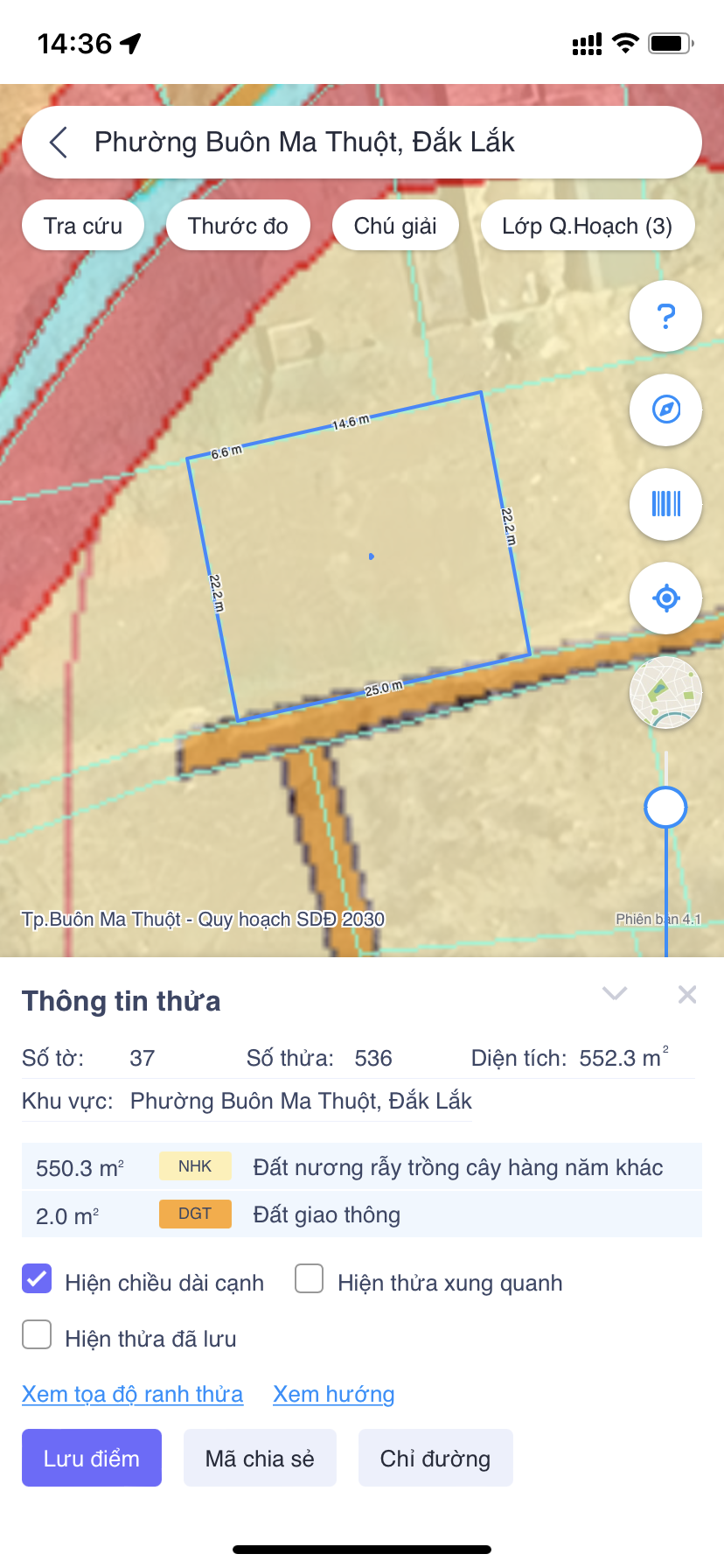Screen dimensions: 724x1568
Task: Check Hiện thửa đã lưu
Action: point(37,1334)
